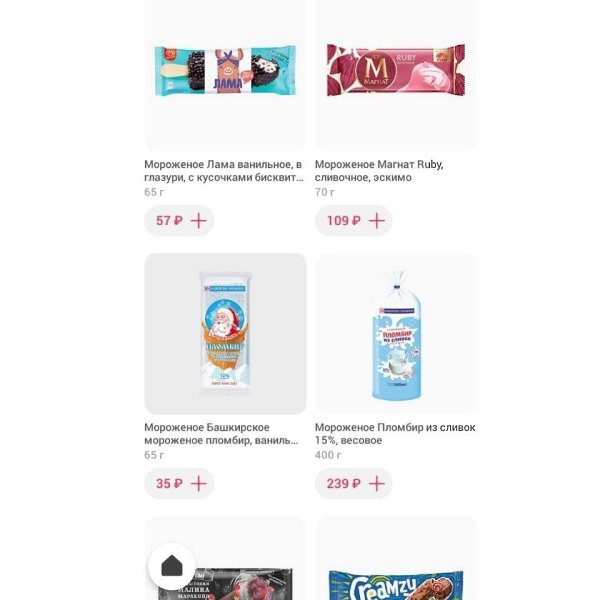Add Башкирское пломбир ice cream for 35 ₽
Image resolution: width=600 pixels, height=600 pixels.
point(180,483)
